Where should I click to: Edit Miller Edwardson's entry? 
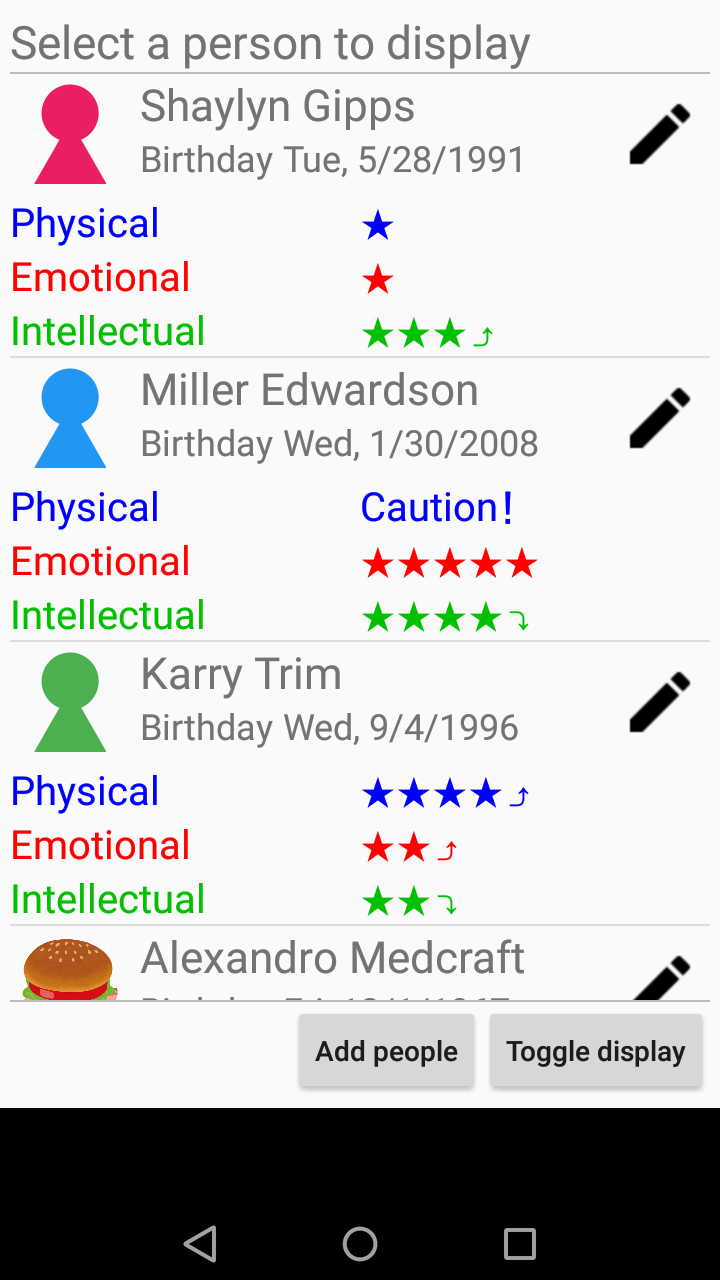coord(660,418)
